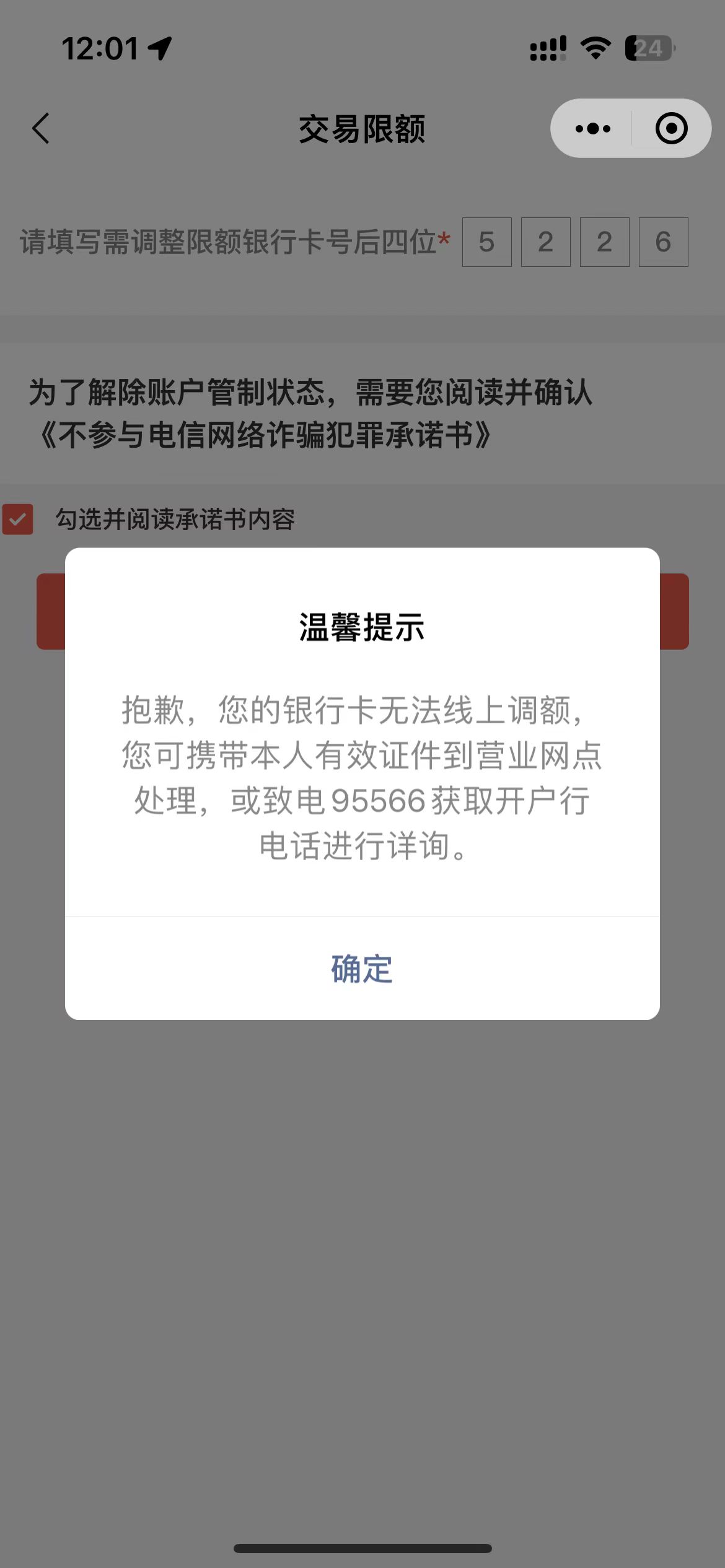Image resolution: width=725 pixels, height=1568 pixels.
Task: Tap the circular mini-program close icon
Action: point(670,129)
